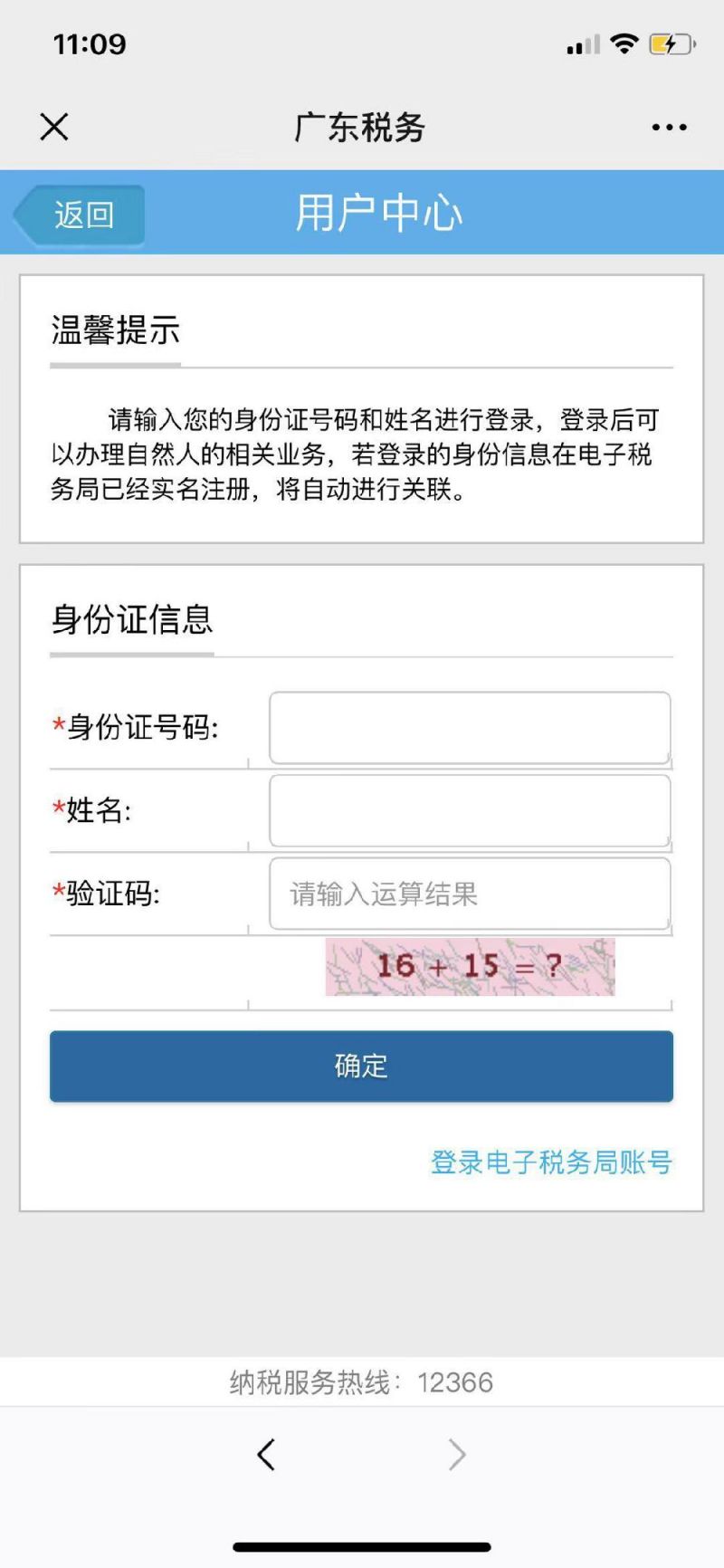Go back with the browser left arrow

265,1454
